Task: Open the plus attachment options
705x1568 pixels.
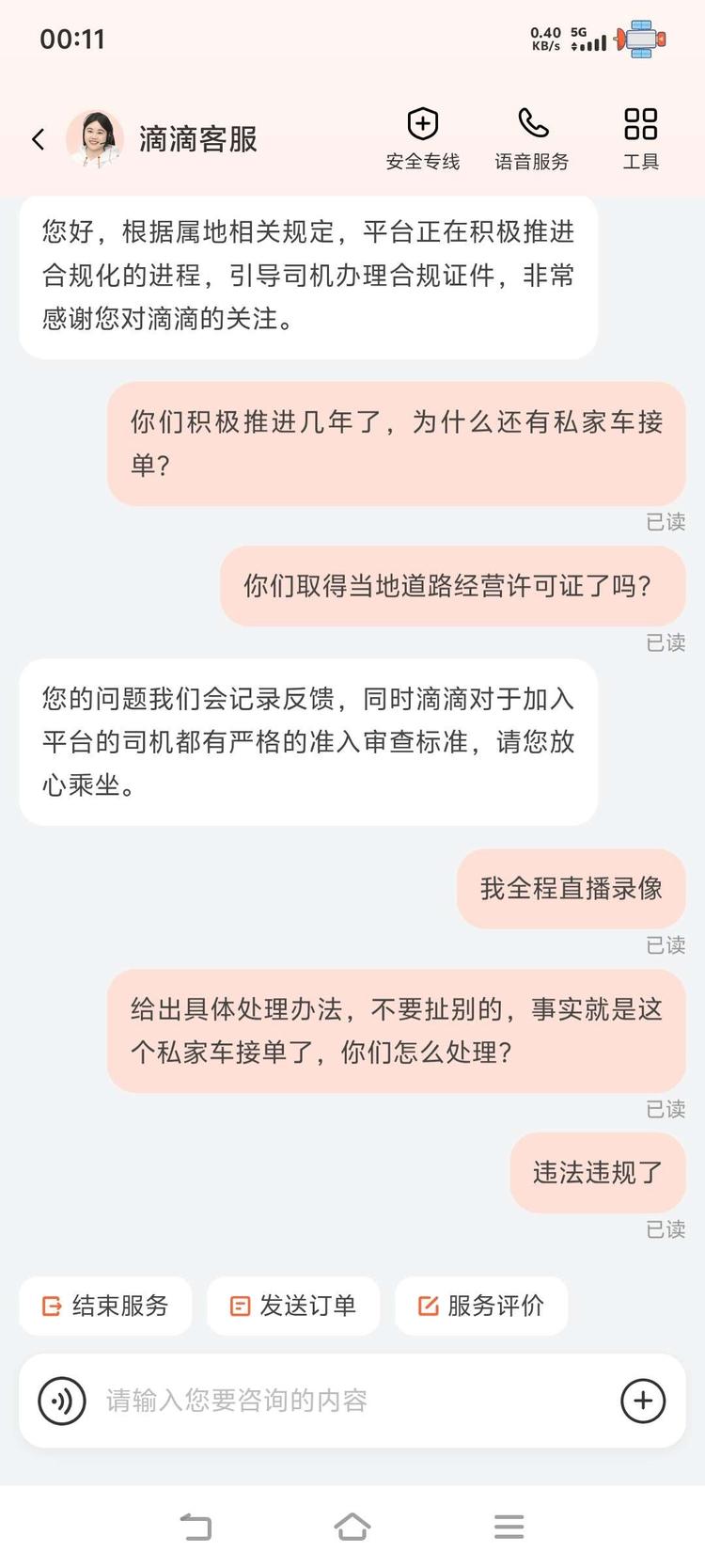Action: [x=643, y=1401]
